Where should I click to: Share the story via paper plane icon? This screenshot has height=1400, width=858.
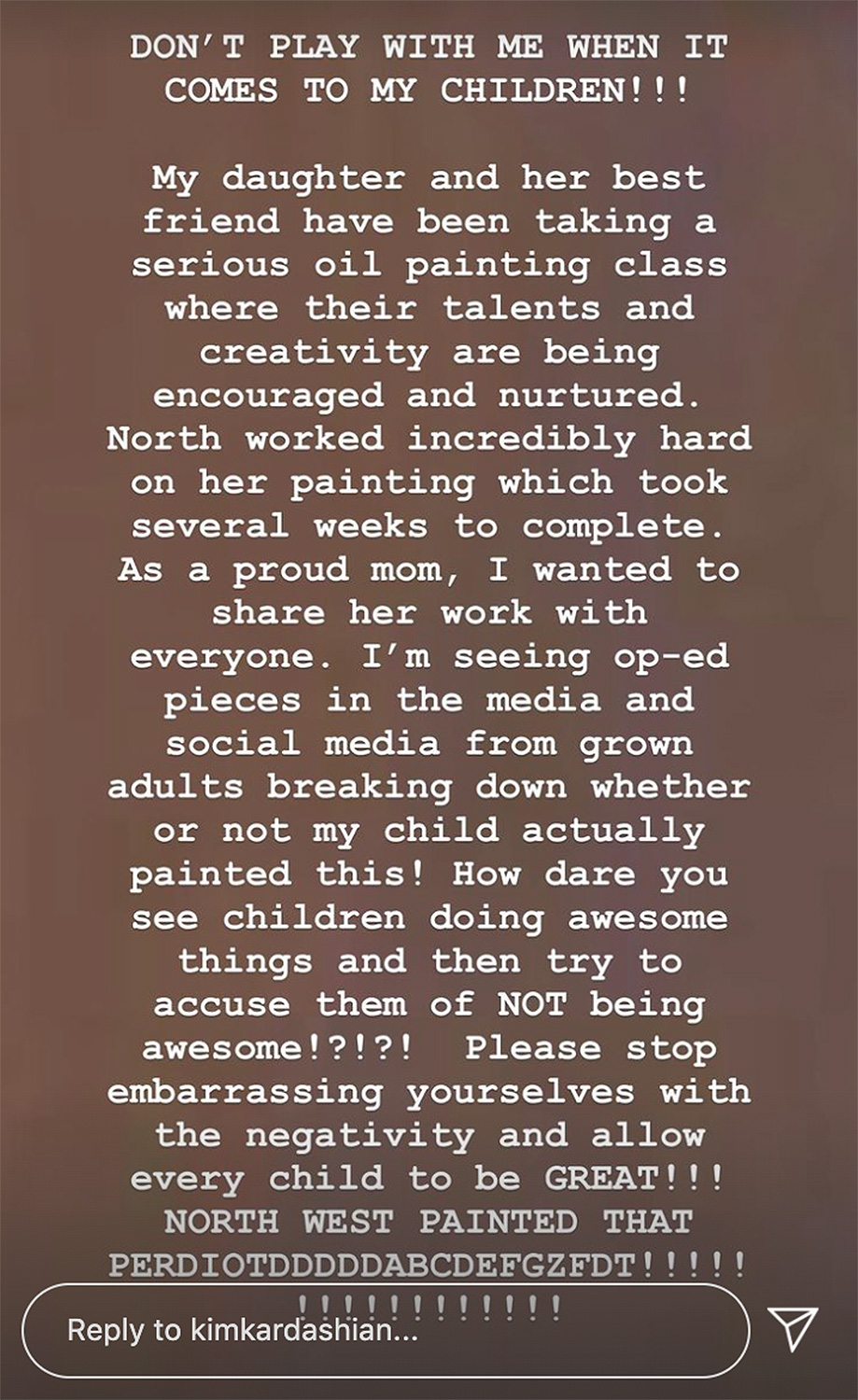click(x=793, y=1328)
